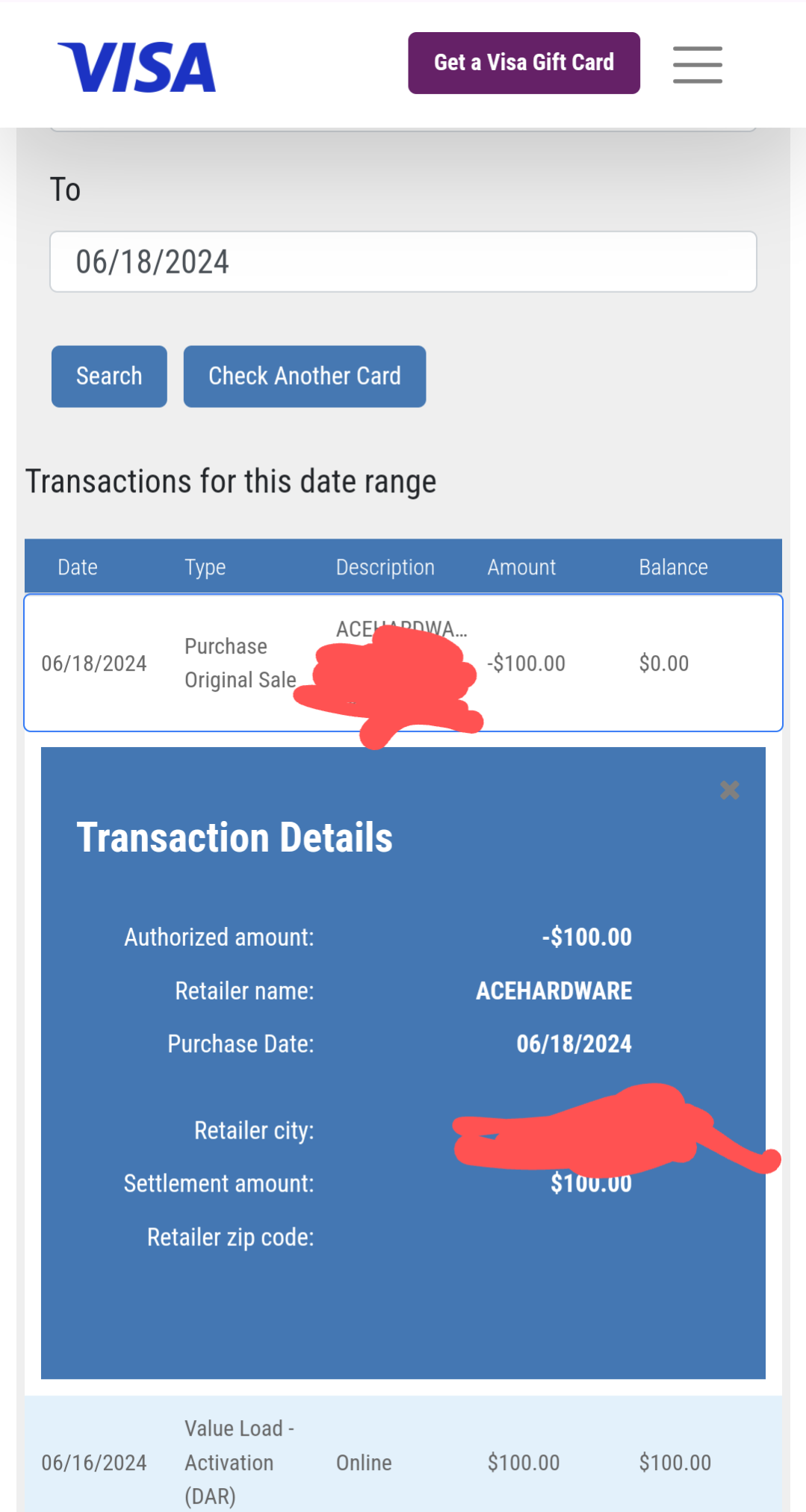Close the Transaction Details panel
The image size is (806, 1512).
pos(729,790)
